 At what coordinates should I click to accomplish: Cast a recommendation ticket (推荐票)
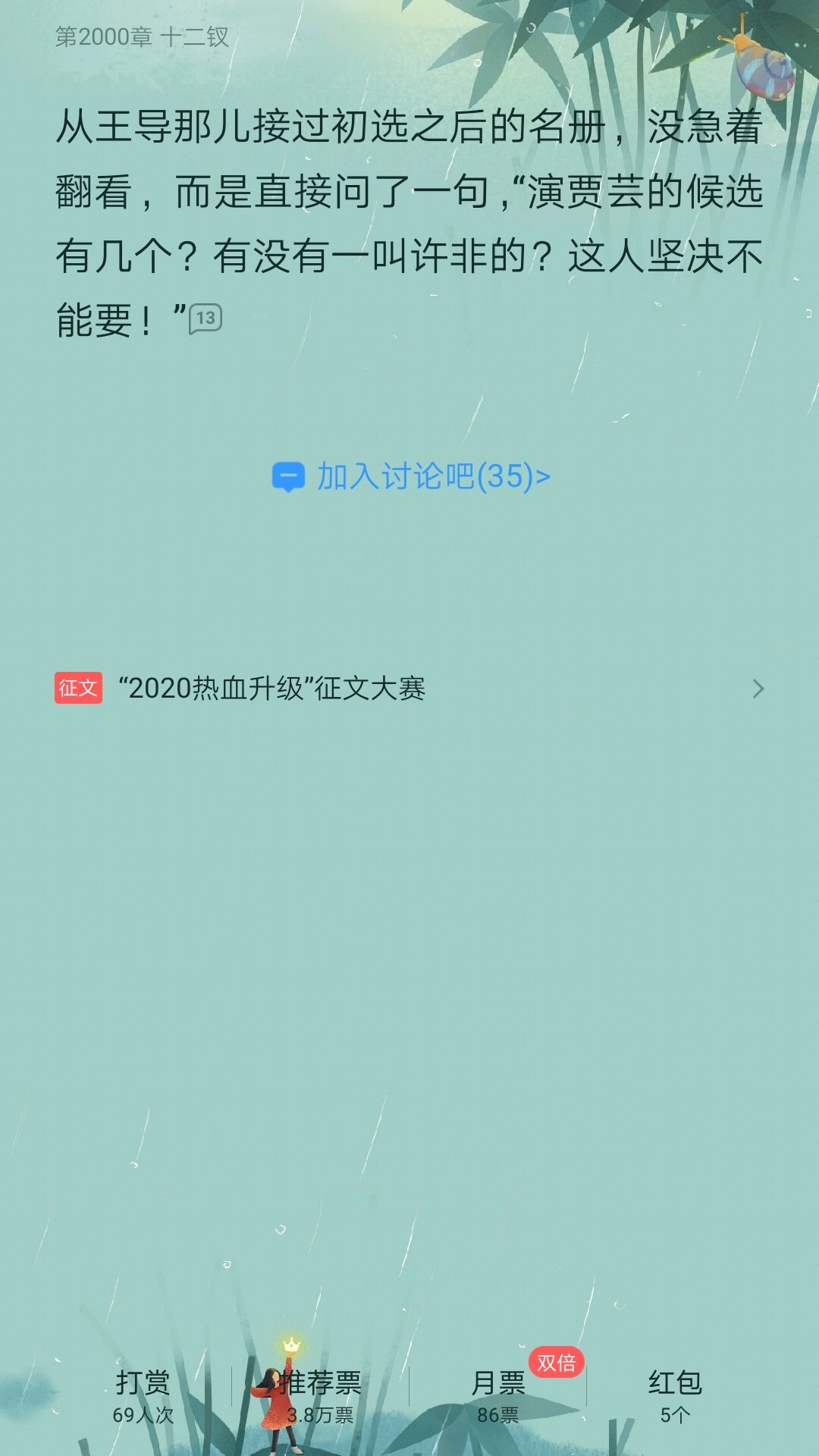(x=320, y=1395)
